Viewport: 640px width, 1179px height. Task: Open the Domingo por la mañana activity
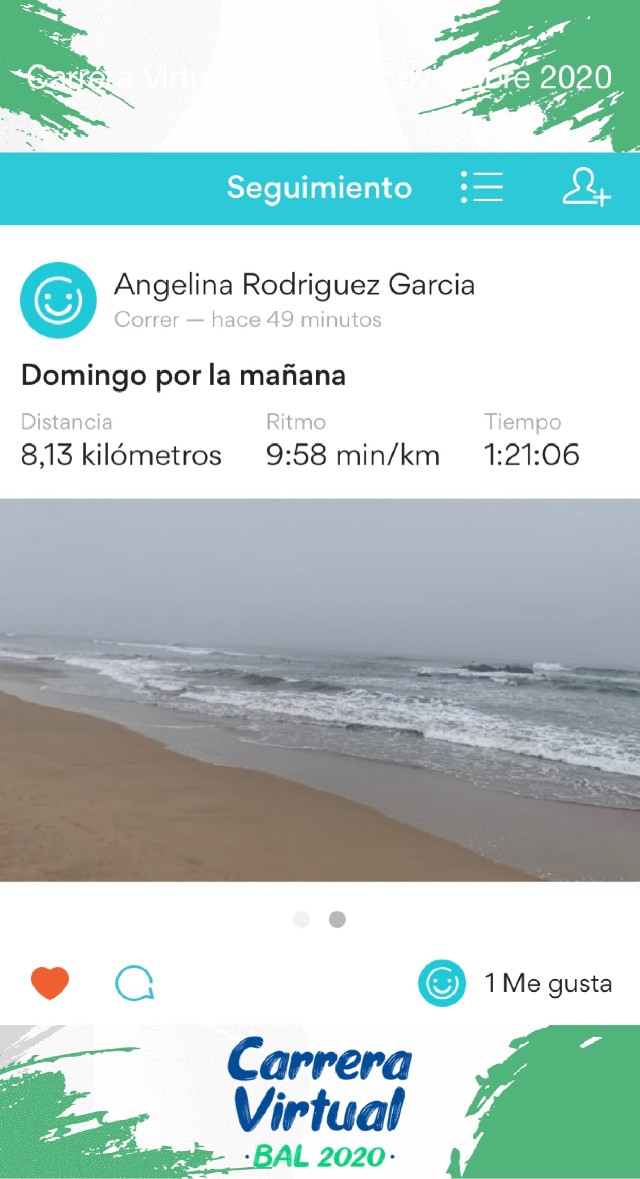tap(183, 376)
